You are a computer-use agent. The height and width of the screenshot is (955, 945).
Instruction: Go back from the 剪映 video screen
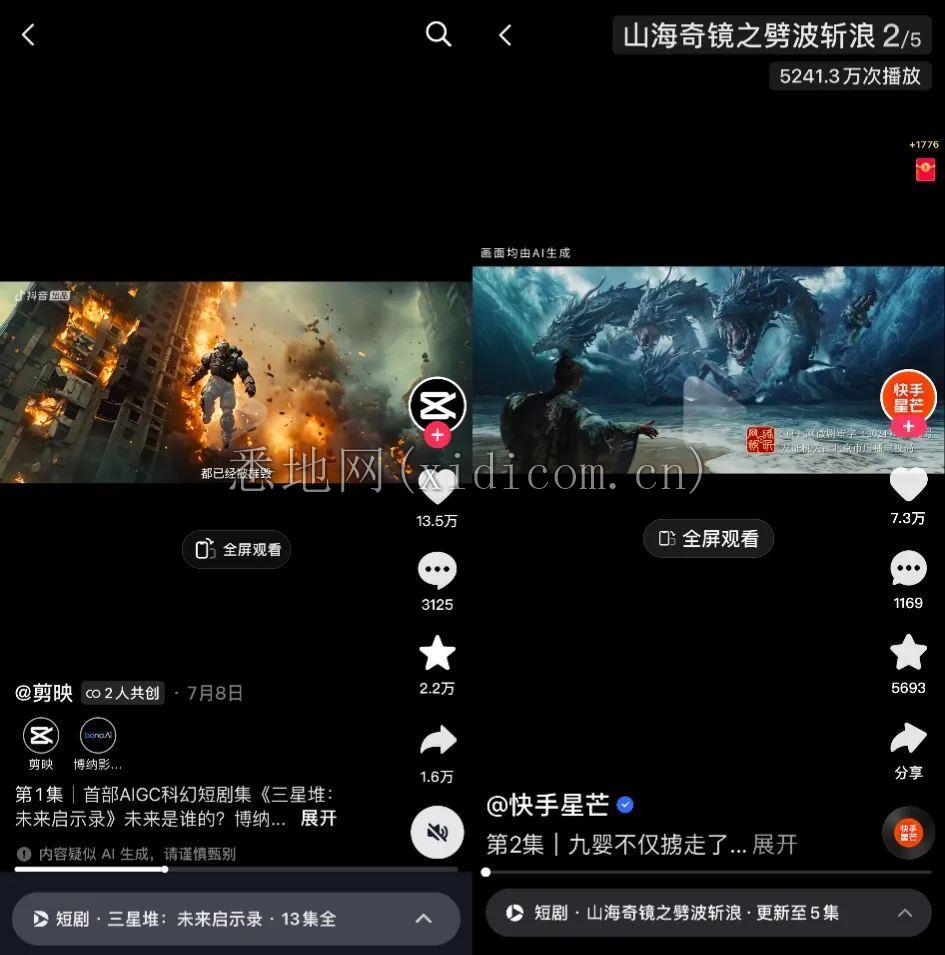pos(28,35)
